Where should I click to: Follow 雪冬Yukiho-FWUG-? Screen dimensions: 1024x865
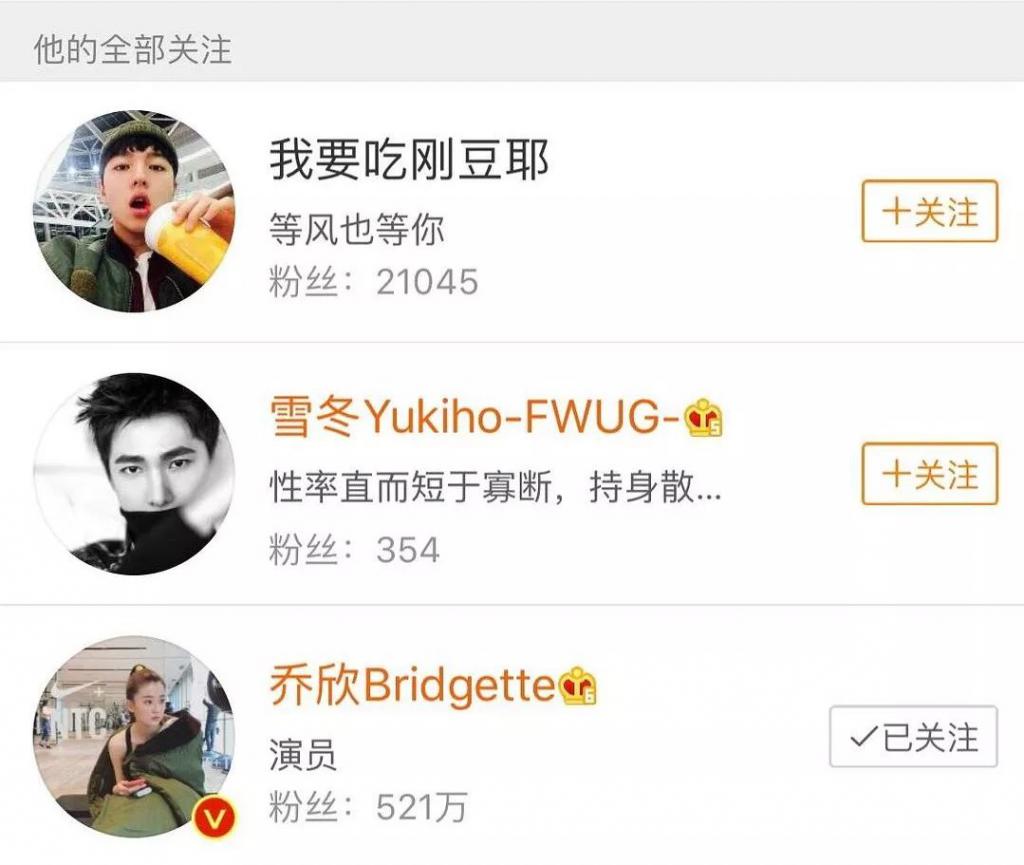(x=929, y=473)
